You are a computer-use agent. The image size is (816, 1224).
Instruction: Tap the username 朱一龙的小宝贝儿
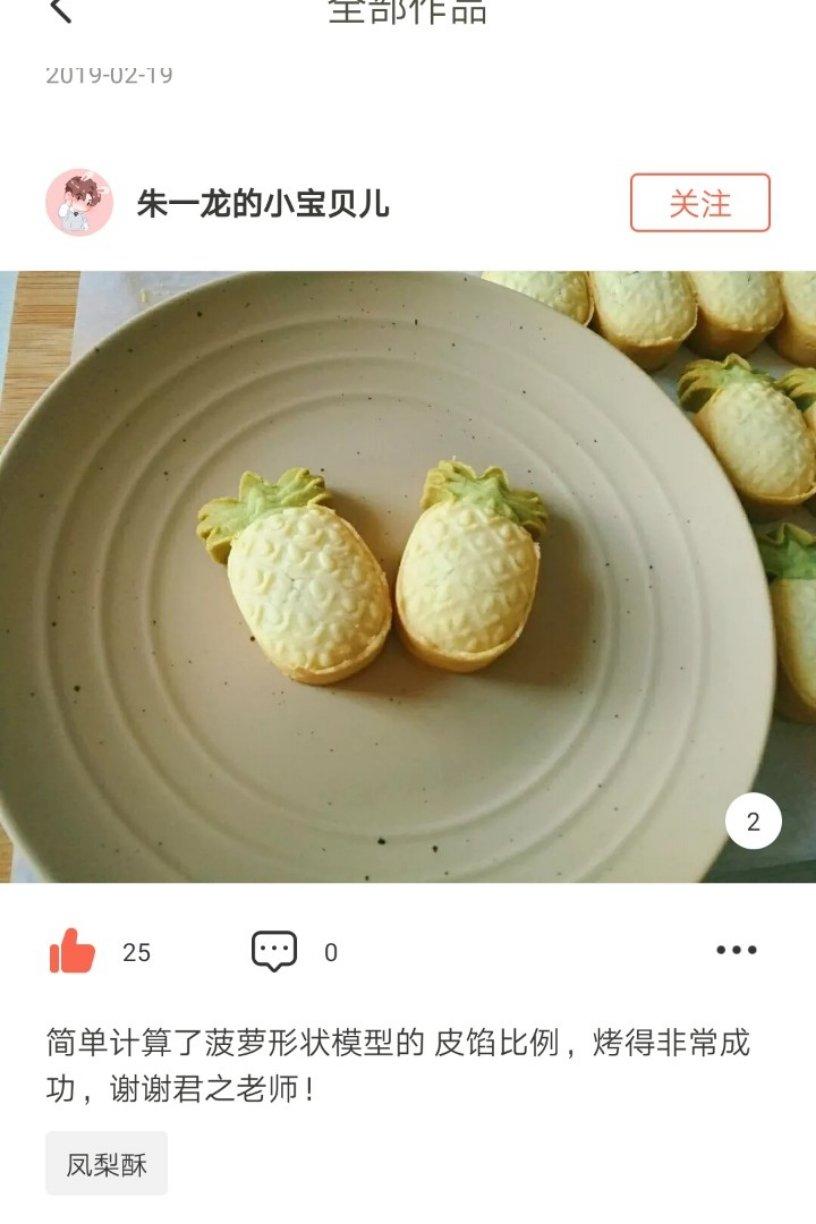click(262, 204)
